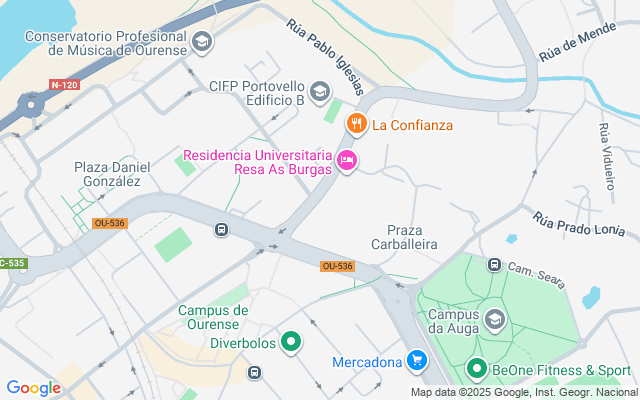The image size is (640, 400).
Task: Open the Conservatorio Profesional de Música marker
Action: coord(202,42)
